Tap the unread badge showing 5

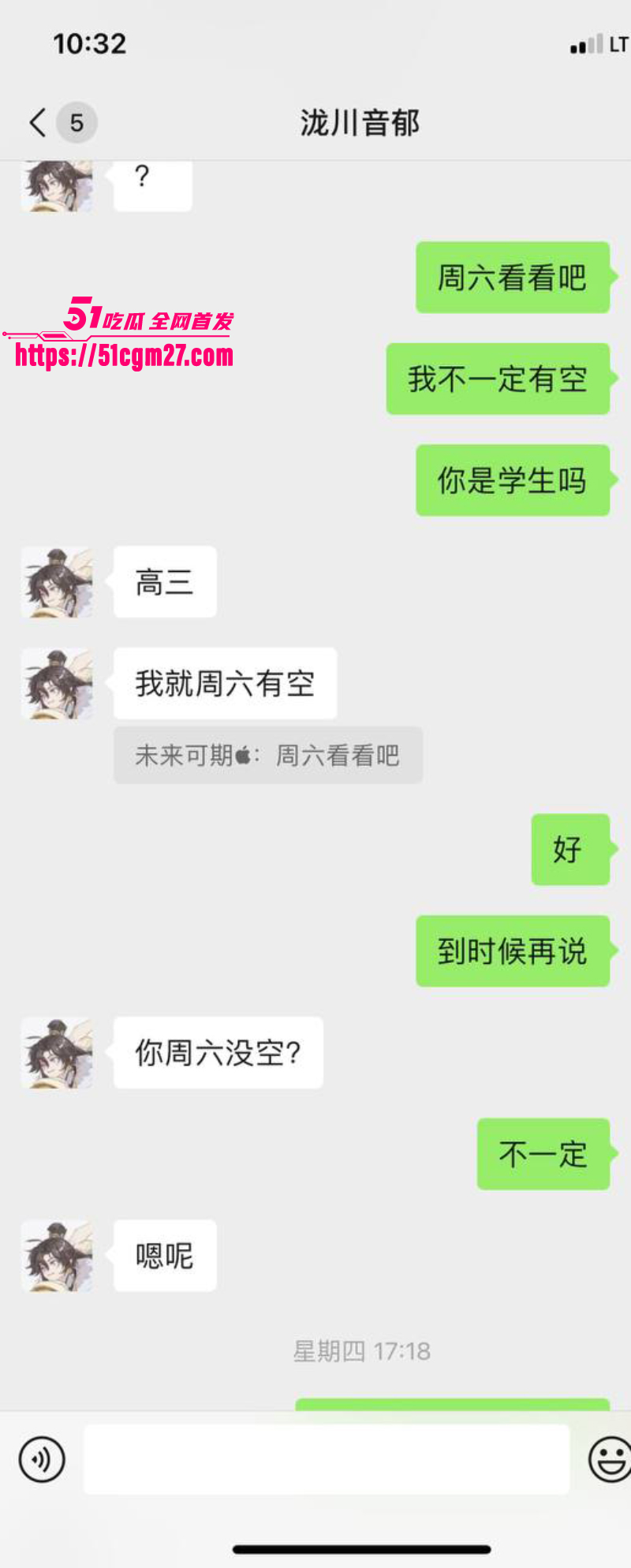point(76,123)
